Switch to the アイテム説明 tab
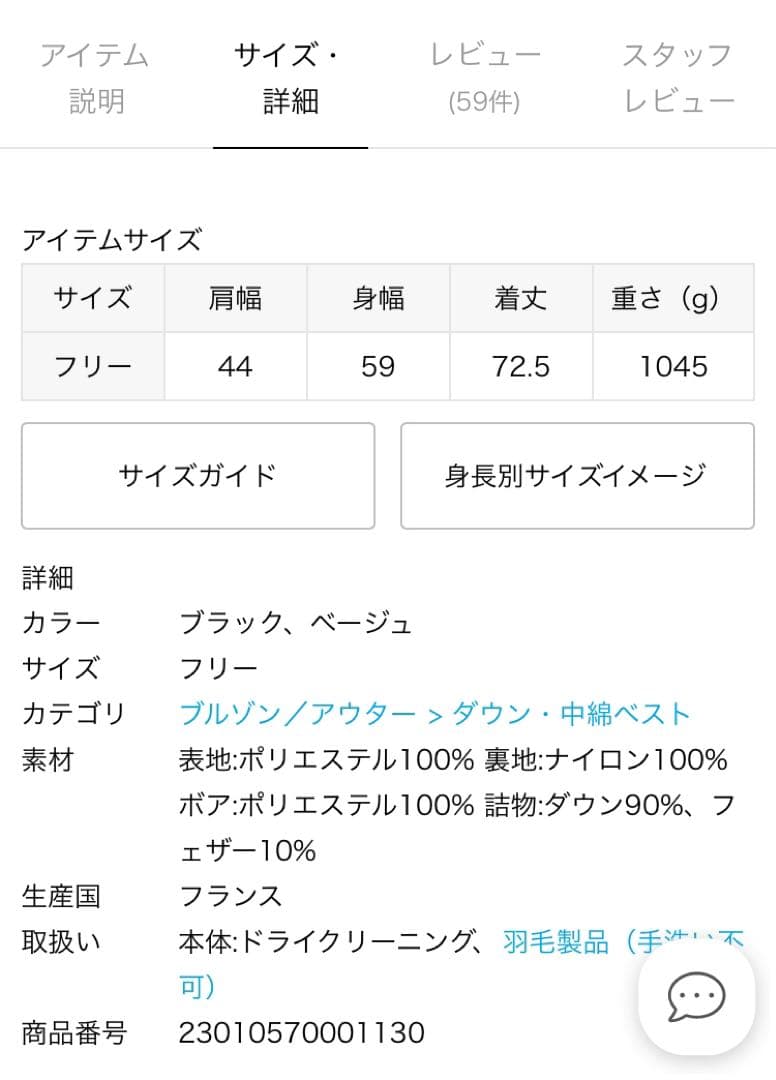Screen dimensions: 776x1080 pos(95,77)
